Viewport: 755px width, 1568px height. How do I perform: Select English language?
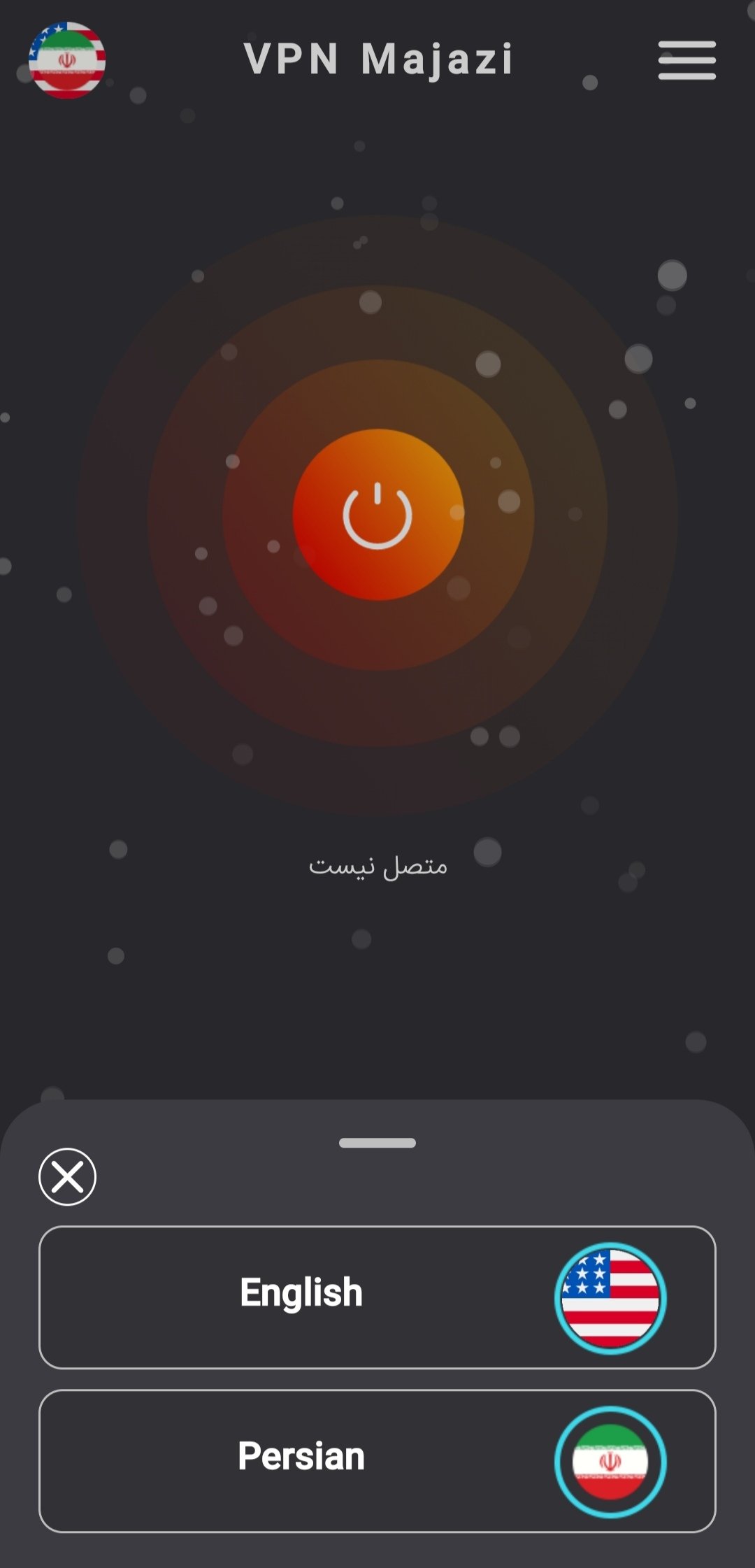[x=377, y=1297]
